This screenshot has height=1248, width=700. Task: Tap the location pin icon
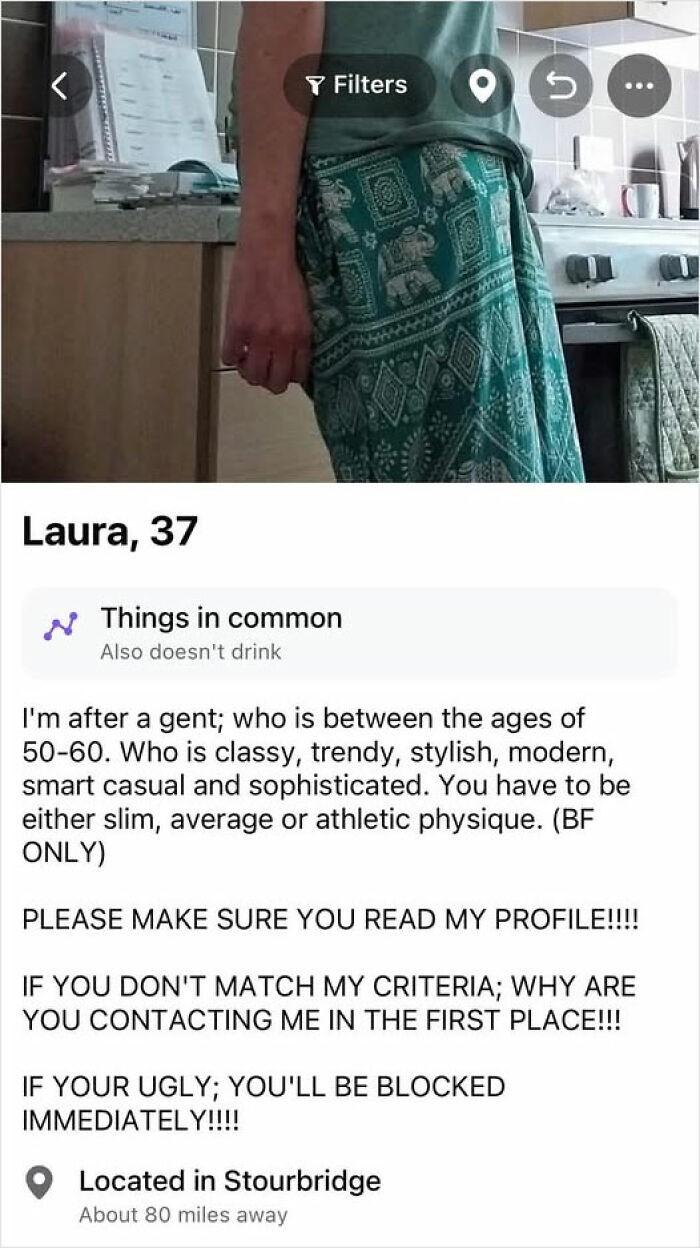click(x=483, y=86)
